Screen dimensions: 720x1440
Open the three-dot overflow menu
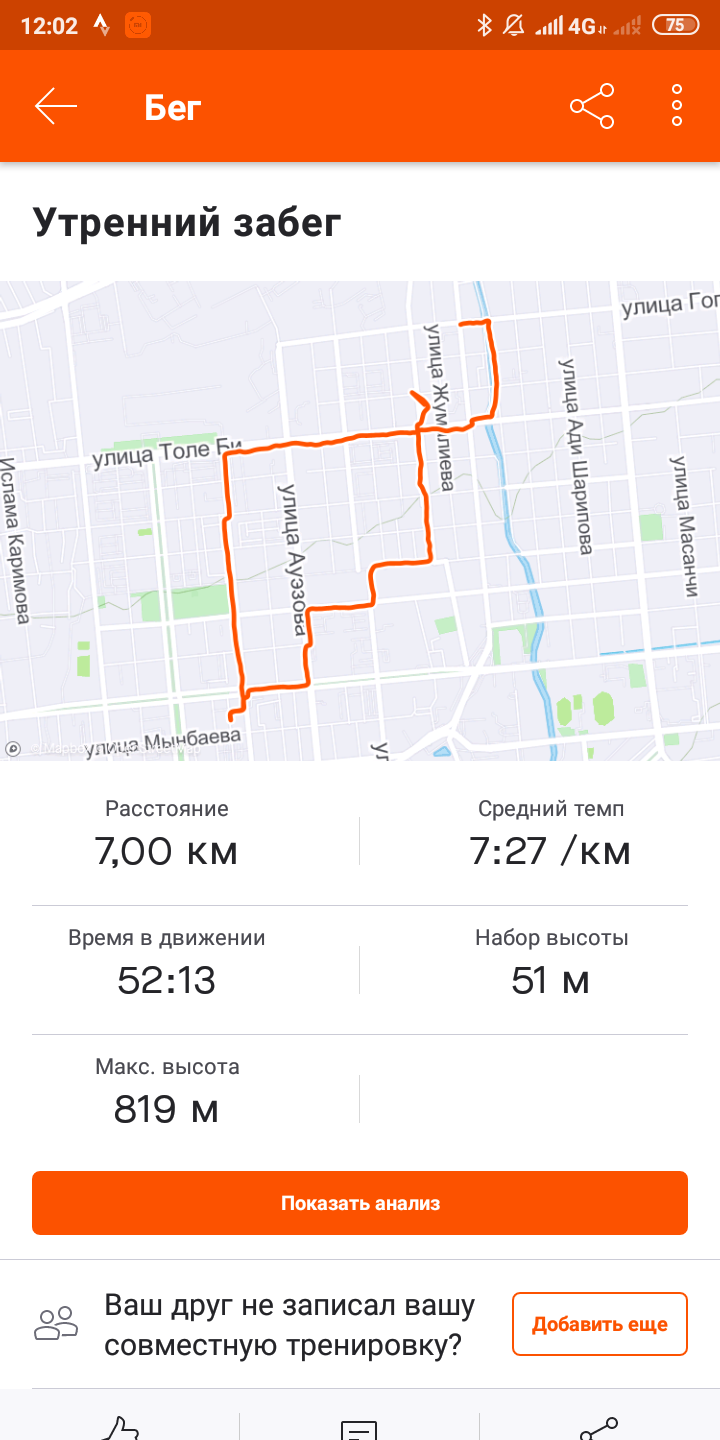pos(677,106)
